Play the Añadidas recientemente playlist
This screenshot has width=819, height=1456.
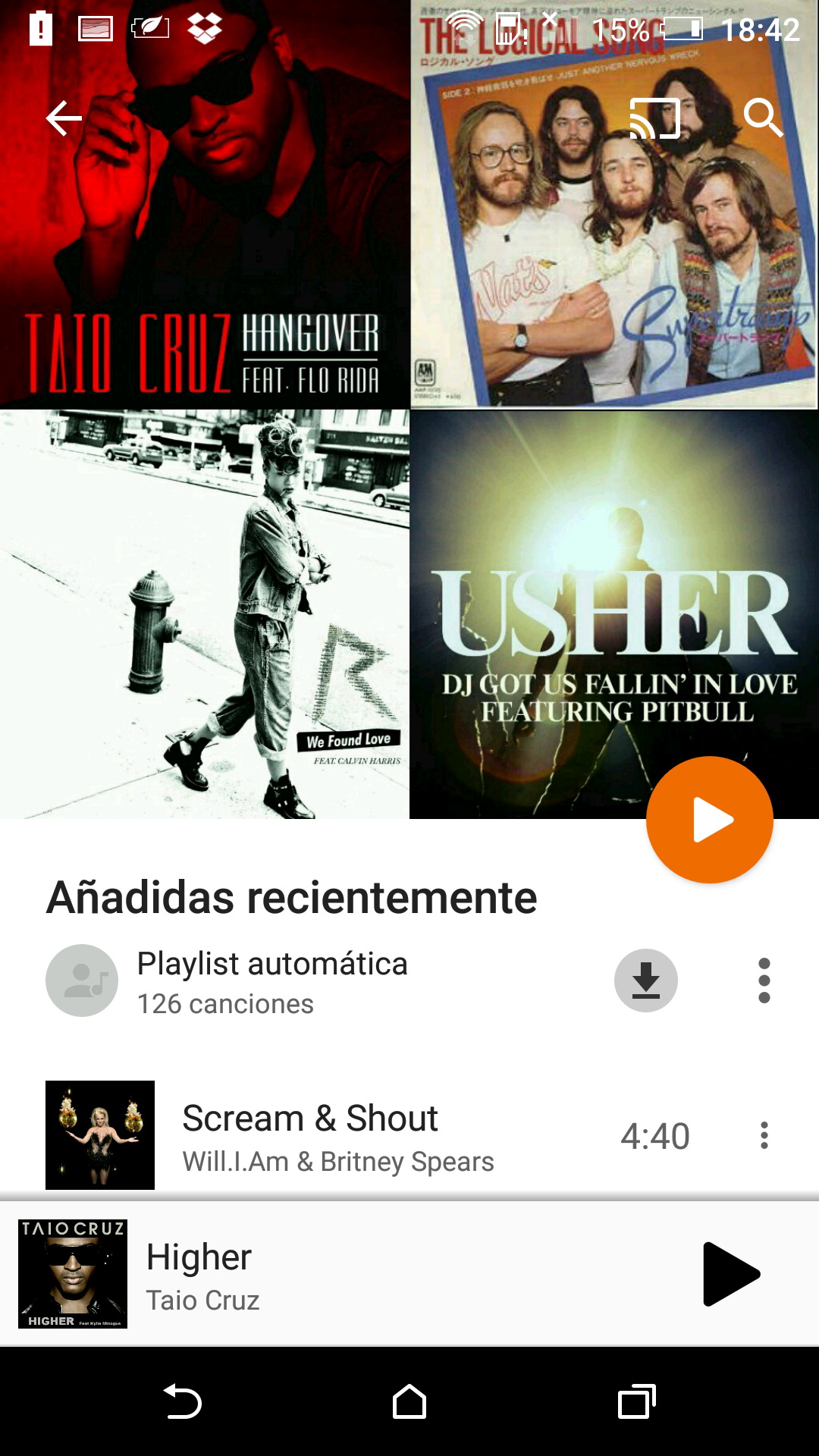click(x=709, y=820)
